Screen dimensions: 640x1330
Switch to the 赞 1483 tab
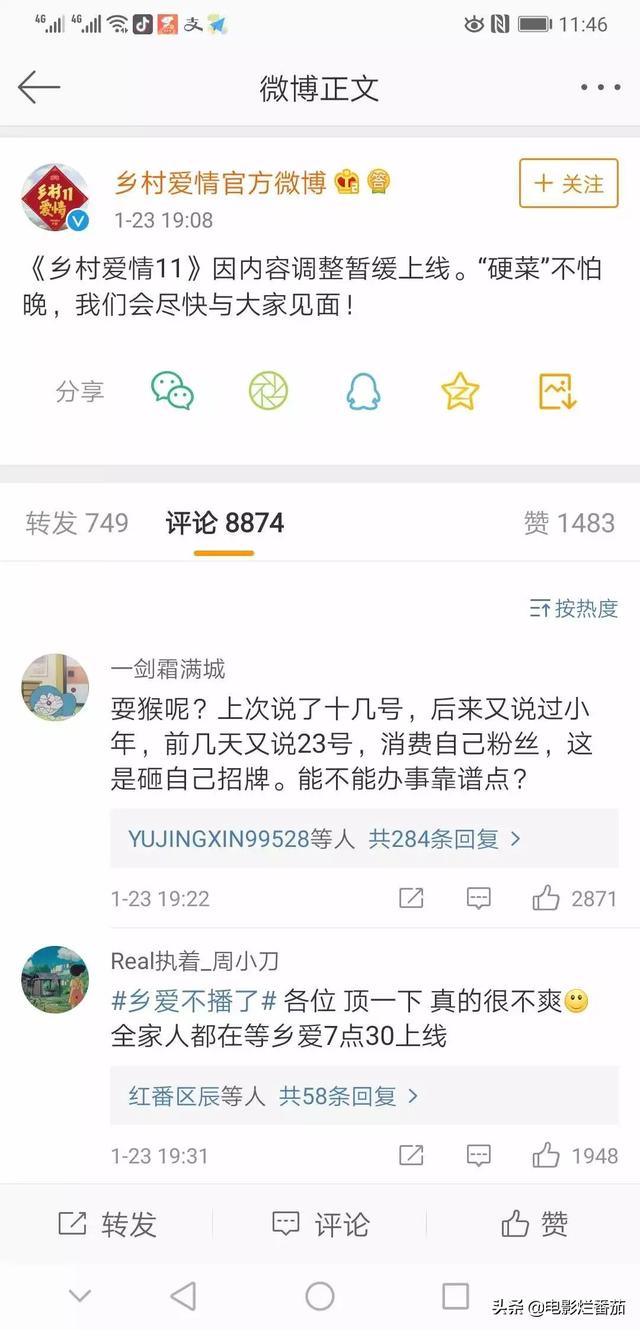click(x=569, y=523)
